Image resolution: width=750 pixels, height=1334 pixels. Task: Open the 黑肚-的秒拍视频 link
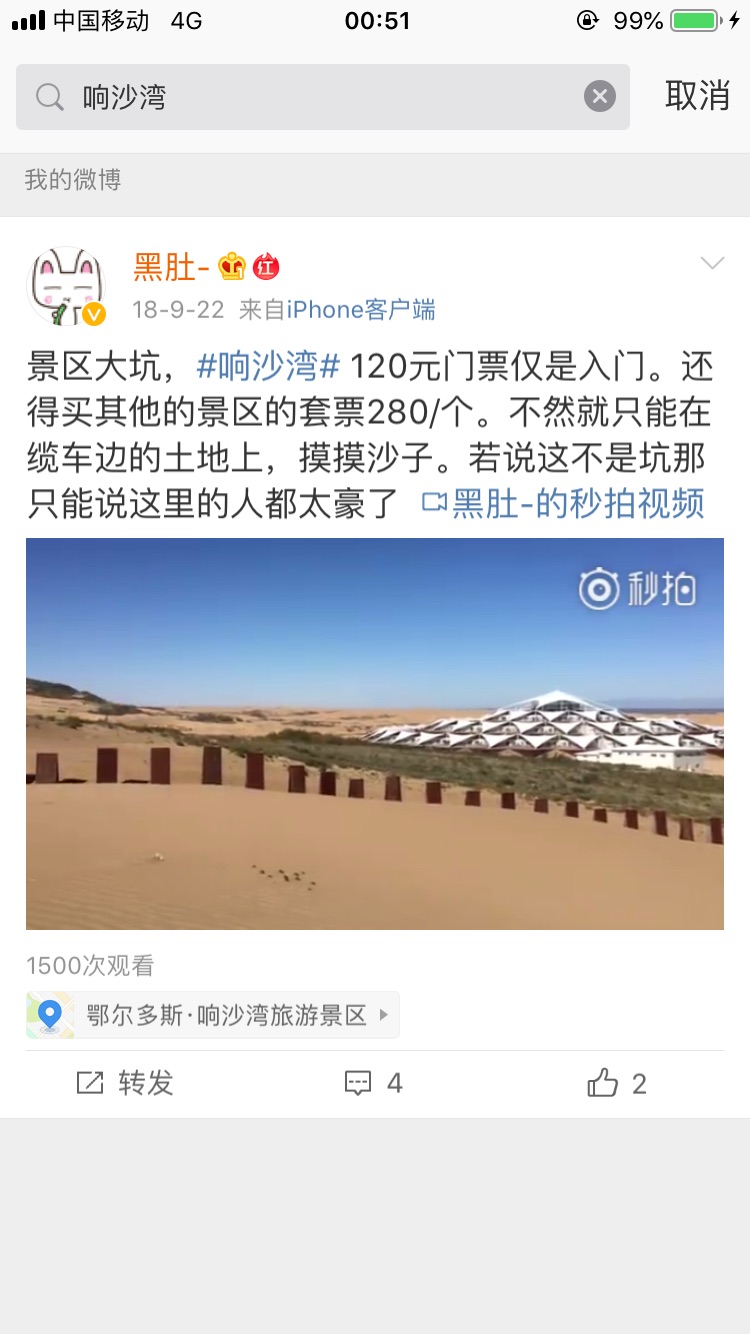[x=565, y=503]
